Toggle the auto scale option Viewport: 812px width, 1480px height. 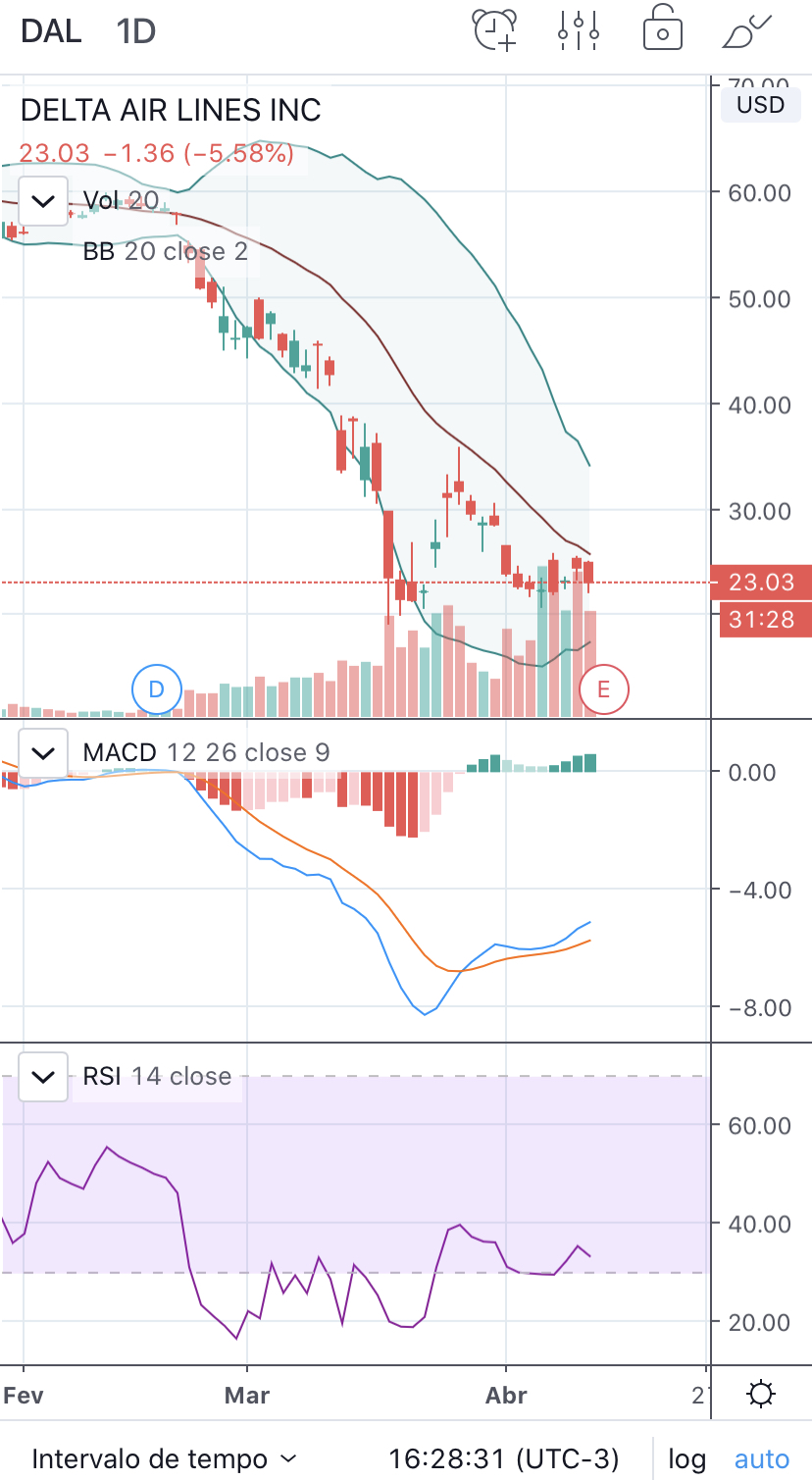tap(762, 1458)
